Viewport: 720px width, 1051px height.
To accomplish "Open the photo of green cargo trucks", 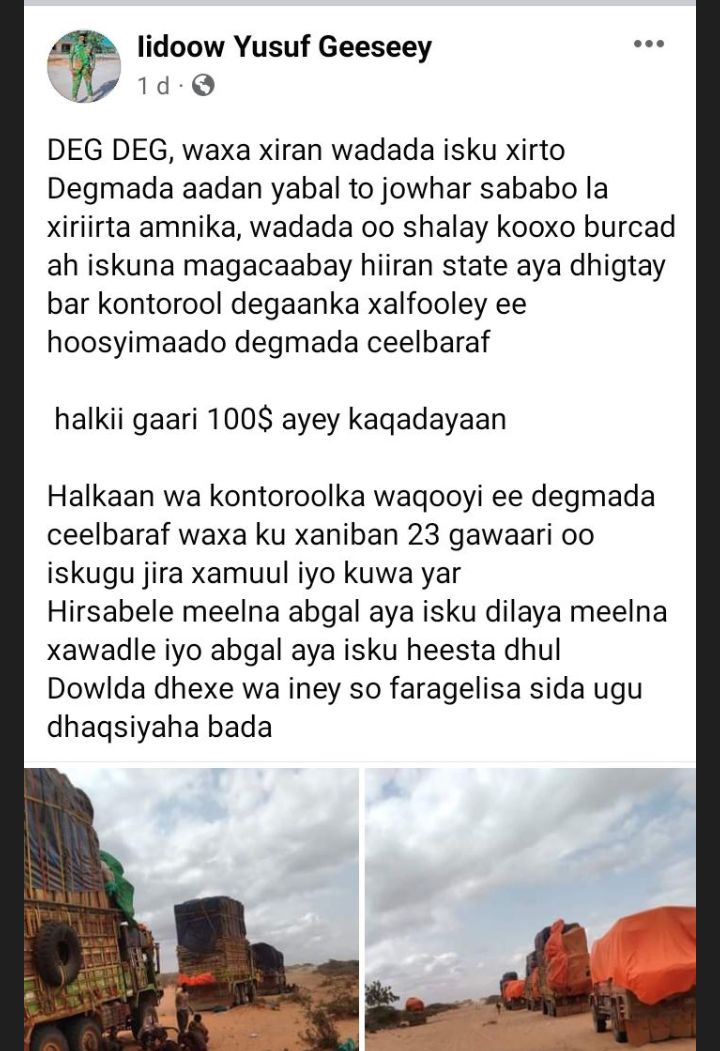I will tap(191, 907).
